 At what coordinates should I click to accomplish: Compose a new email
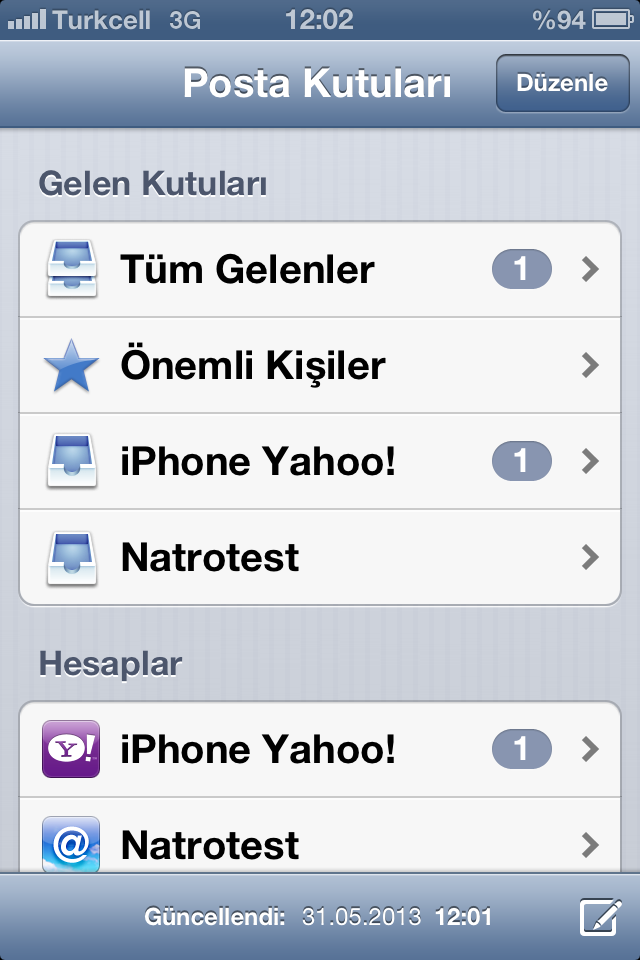(x=598, y=916)
